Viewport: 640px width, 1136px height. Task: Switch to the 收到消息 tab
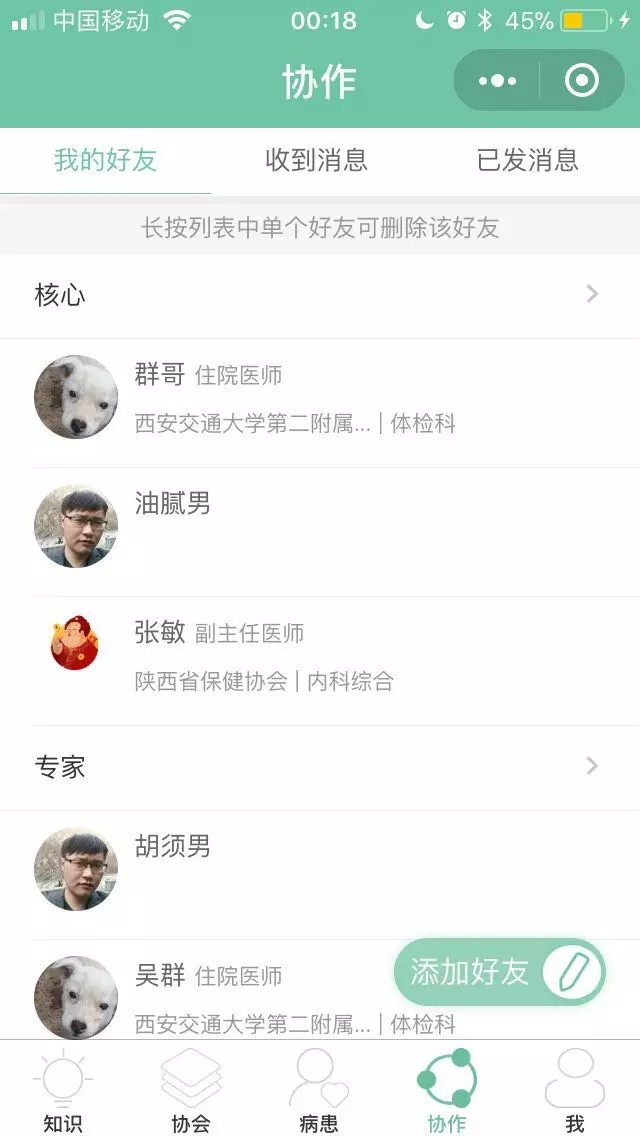(x=316, y=160)
